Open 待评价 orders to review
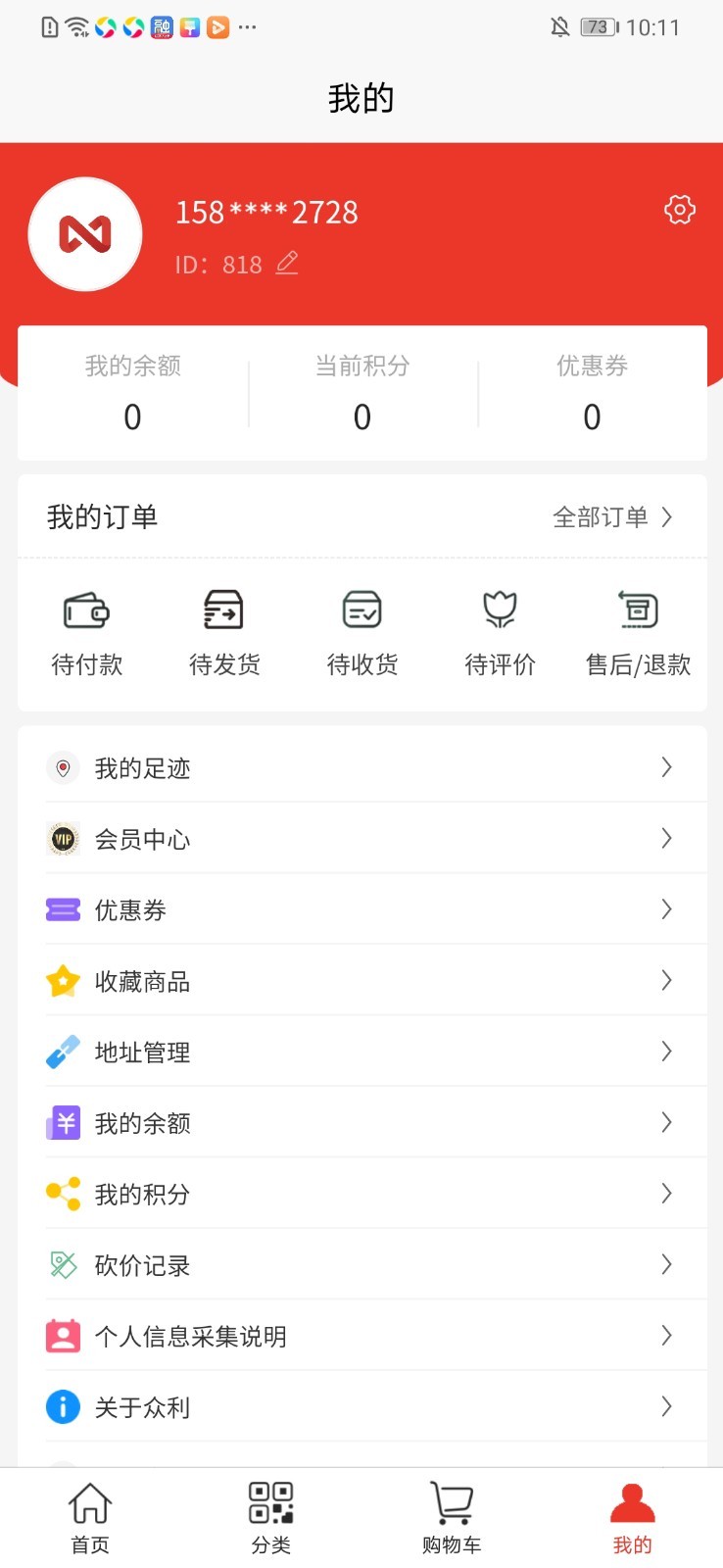This screenshot has height=1568, width=723. (500, 633)
